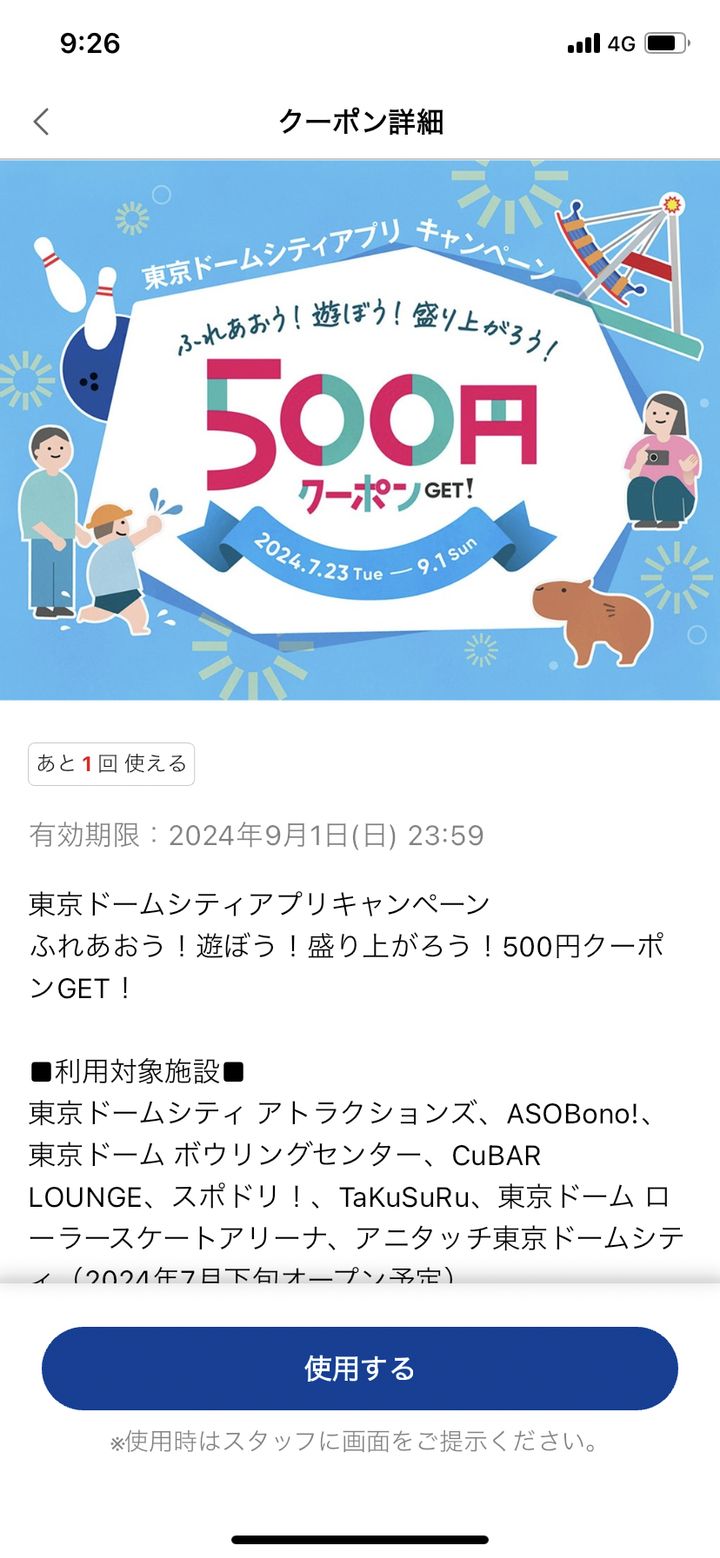The image size is (720, 1558).
Task: Go back from the coupon details page
Action: (41, 122)
